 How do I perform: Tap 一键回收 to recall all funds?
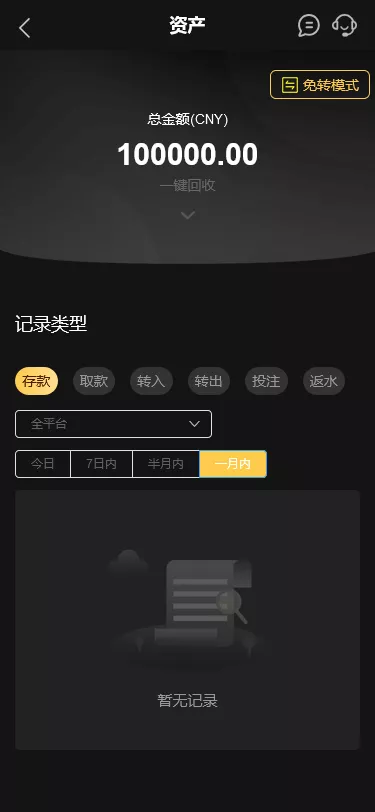pos(188,185)
